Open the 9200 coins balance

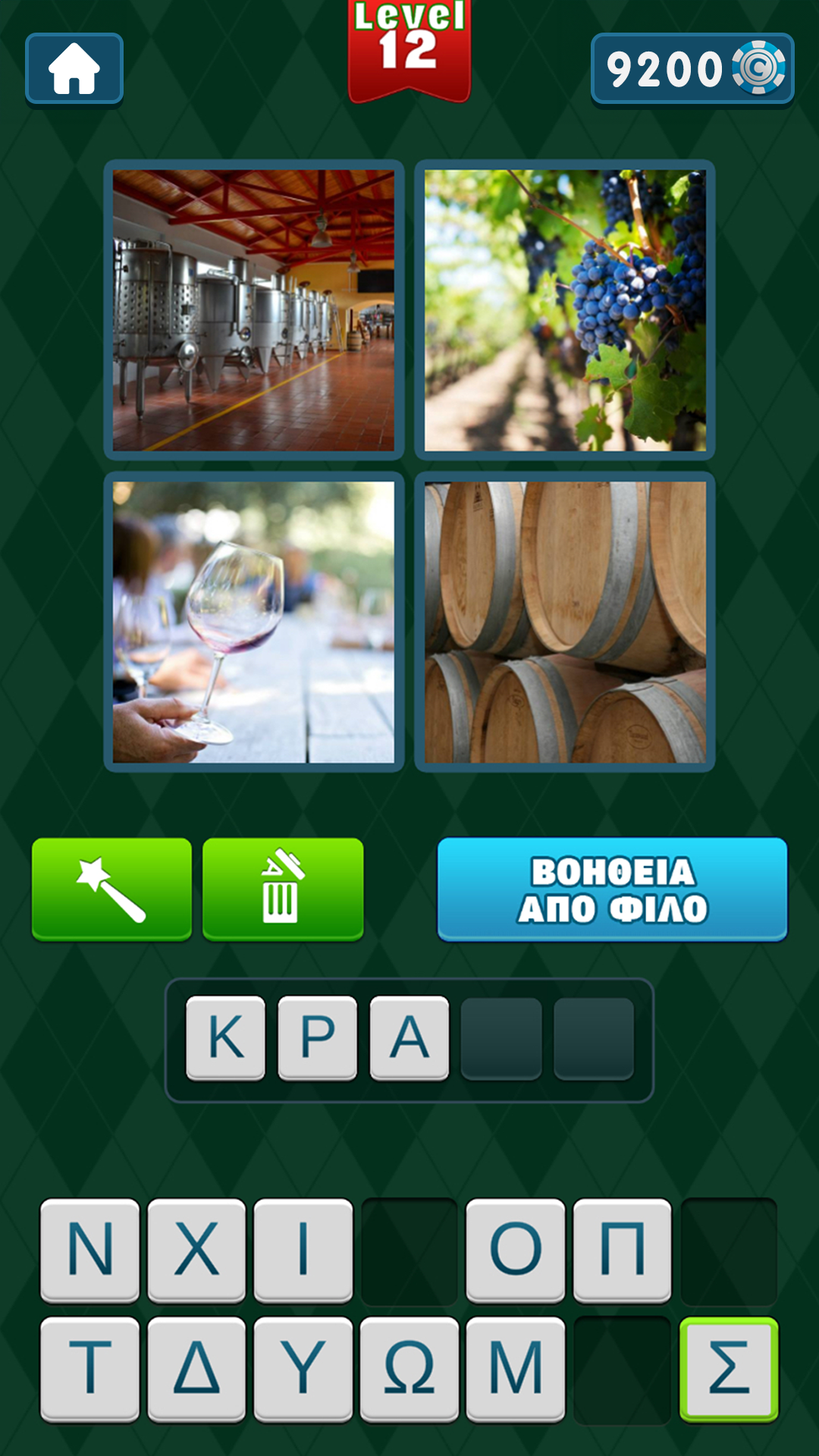click(692, 69)
